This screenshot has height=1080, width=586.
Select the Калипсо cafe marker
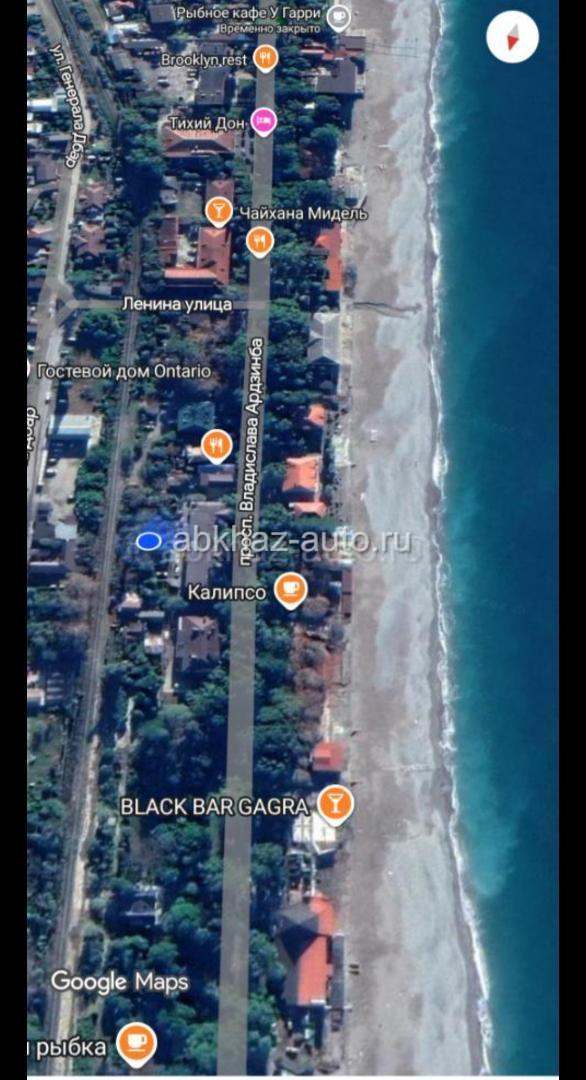(x=291, y=591)
